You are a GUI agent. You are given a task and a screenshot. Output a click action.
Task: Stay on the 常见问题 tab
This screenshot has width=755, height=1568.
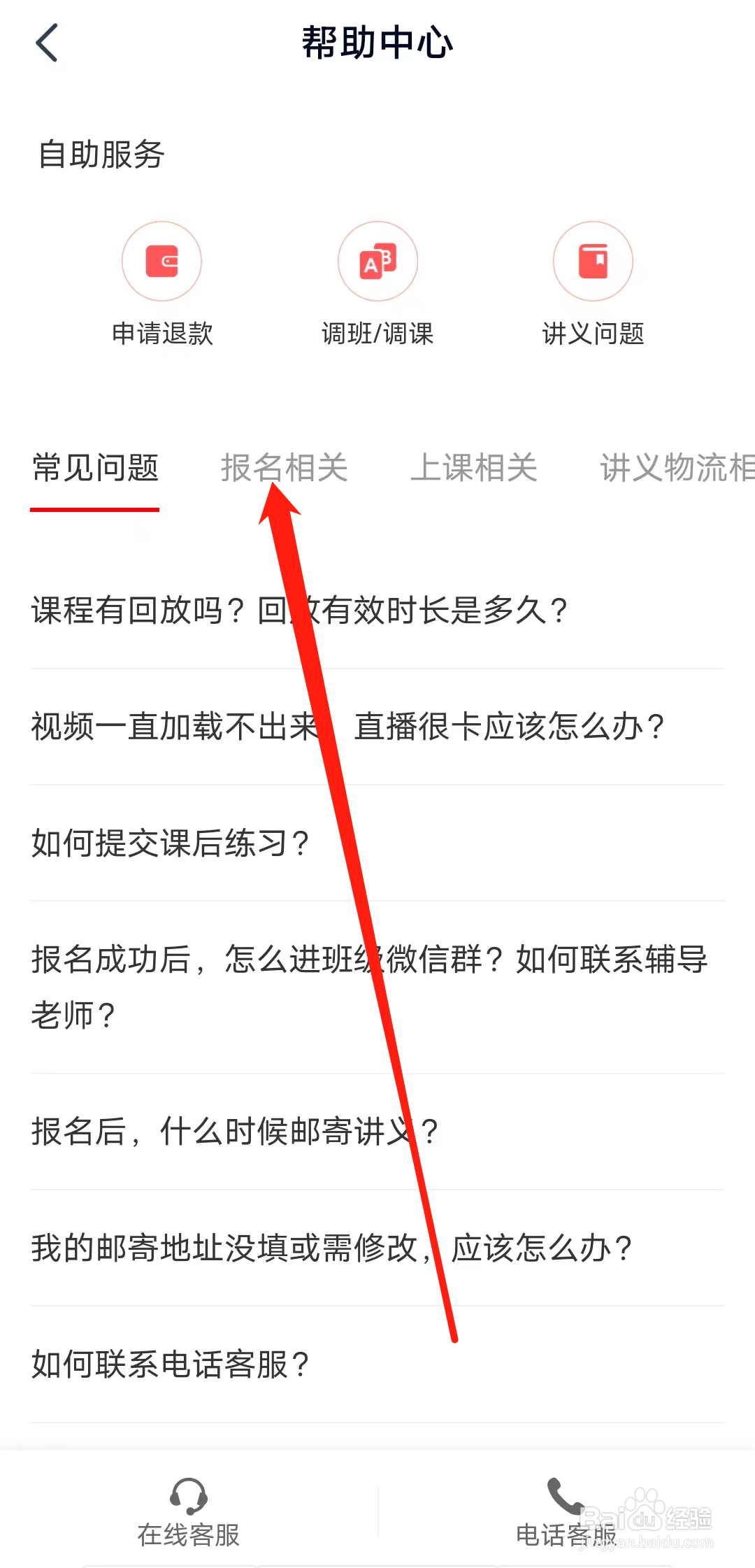[96, 469]
